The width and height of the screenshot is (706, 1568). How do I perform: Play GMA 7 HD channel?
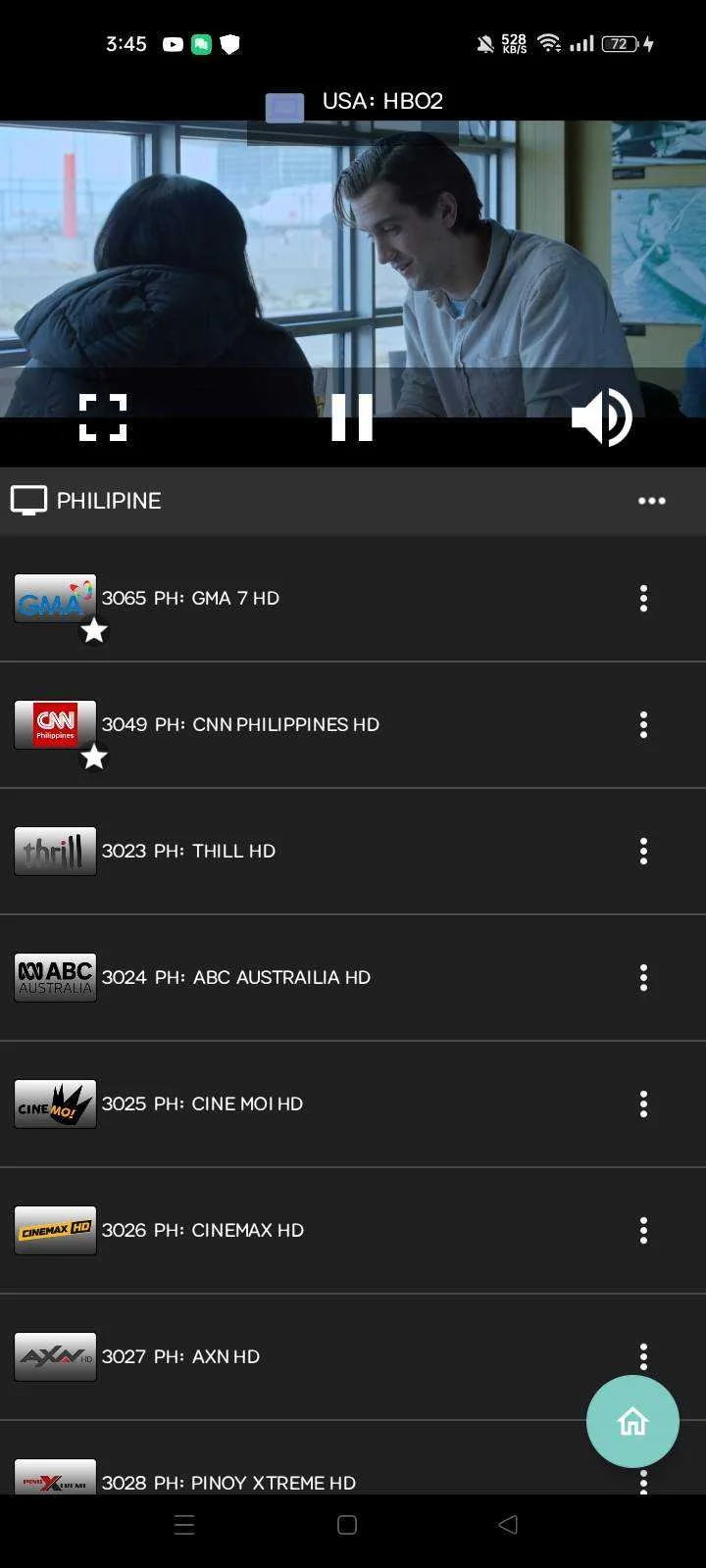click(x=353, y=599)
